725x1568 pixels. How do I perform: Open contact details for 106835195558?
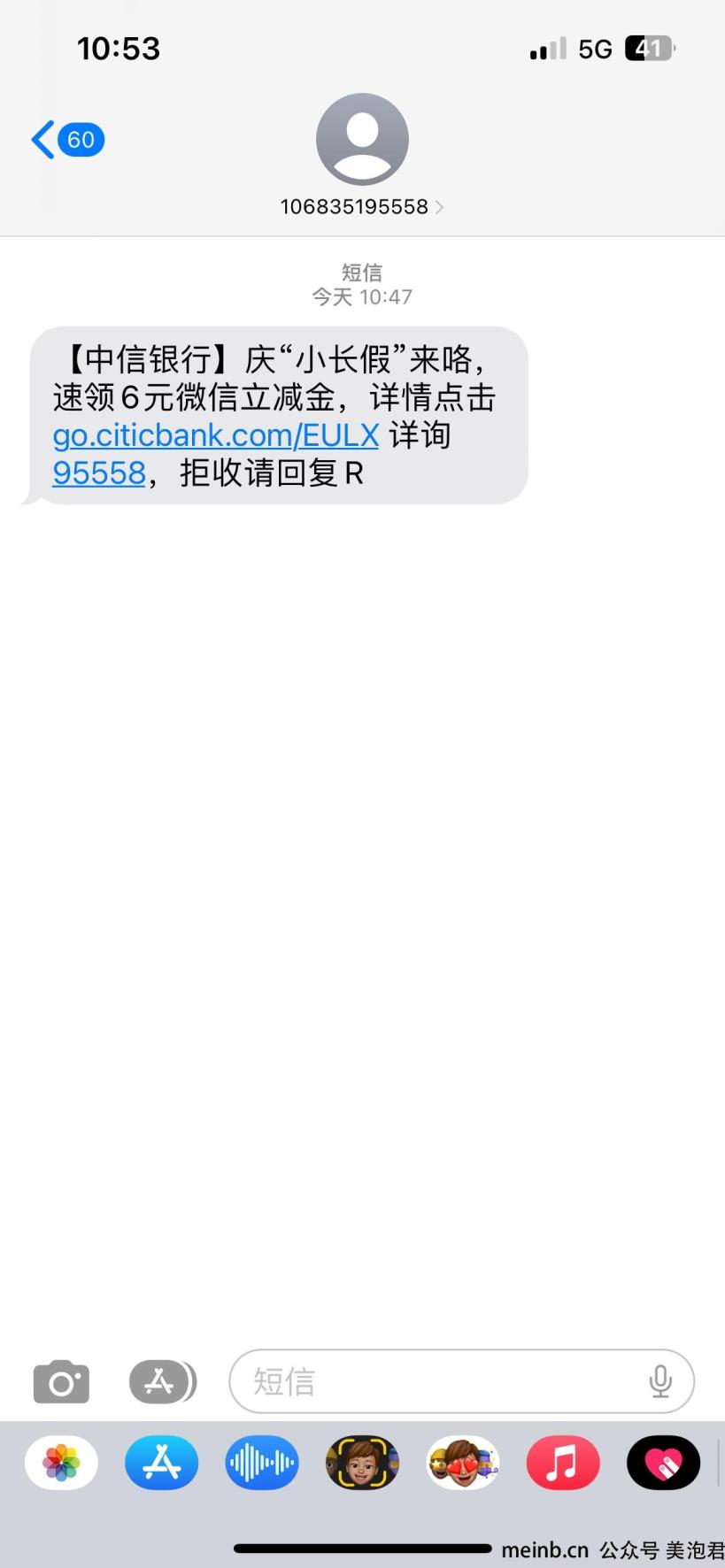pos(362,207)
